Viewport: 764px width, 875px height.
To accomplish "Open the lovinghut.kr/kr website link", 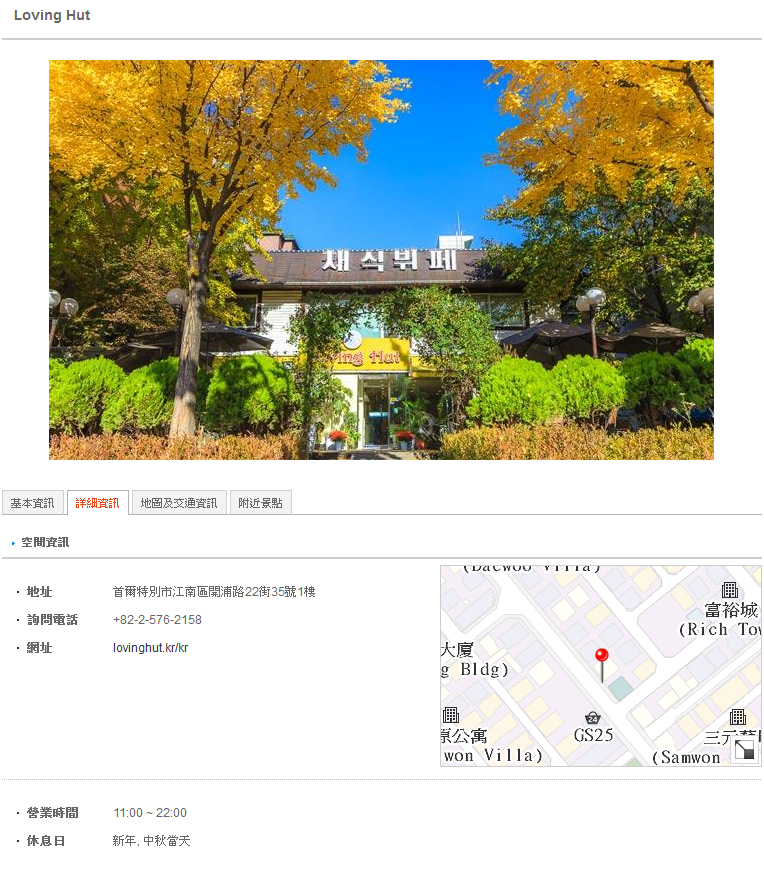I will pos(150,648).
